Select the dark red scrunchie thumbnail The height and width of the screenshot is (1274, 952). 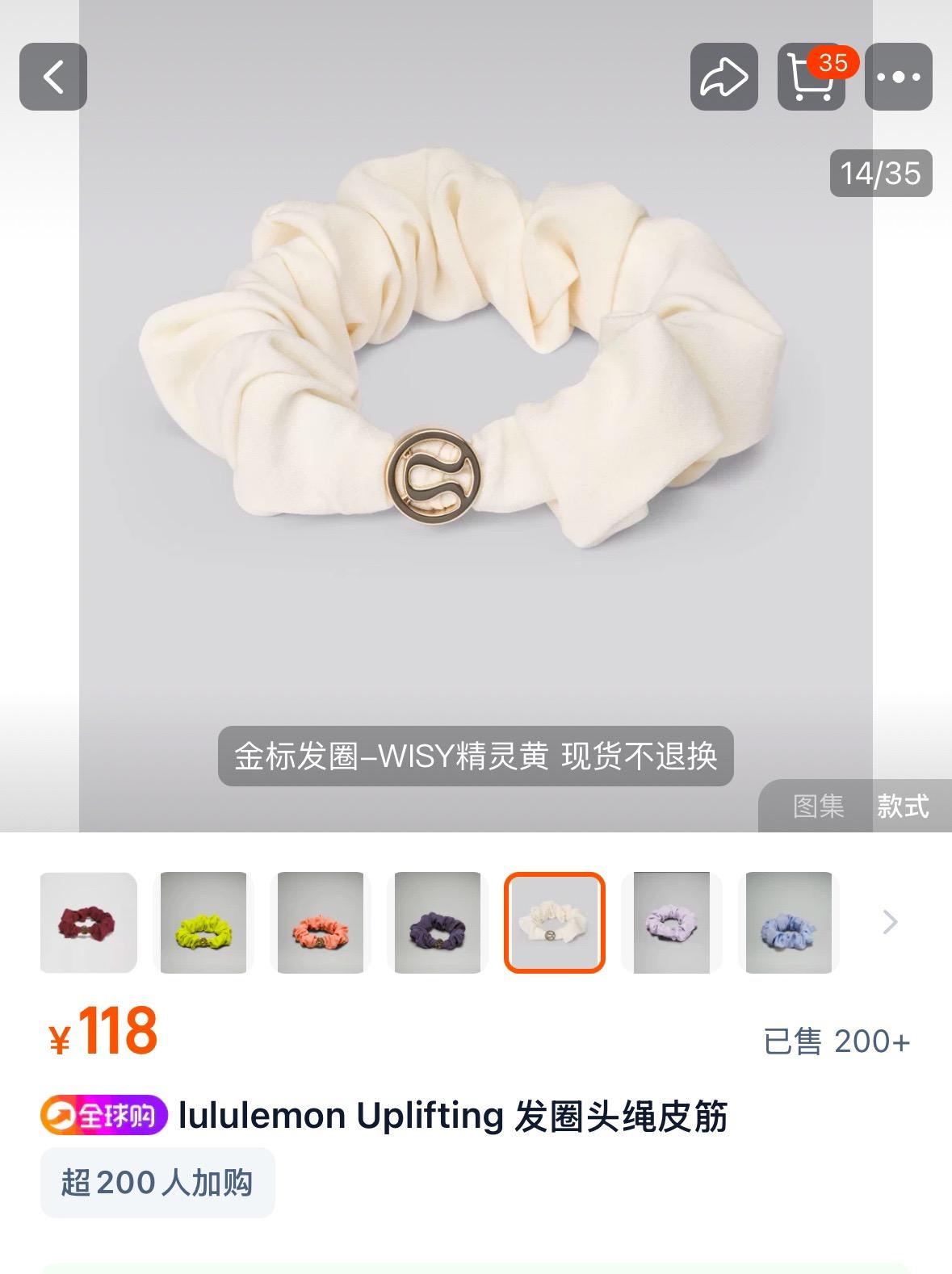(x=89, y=922)
